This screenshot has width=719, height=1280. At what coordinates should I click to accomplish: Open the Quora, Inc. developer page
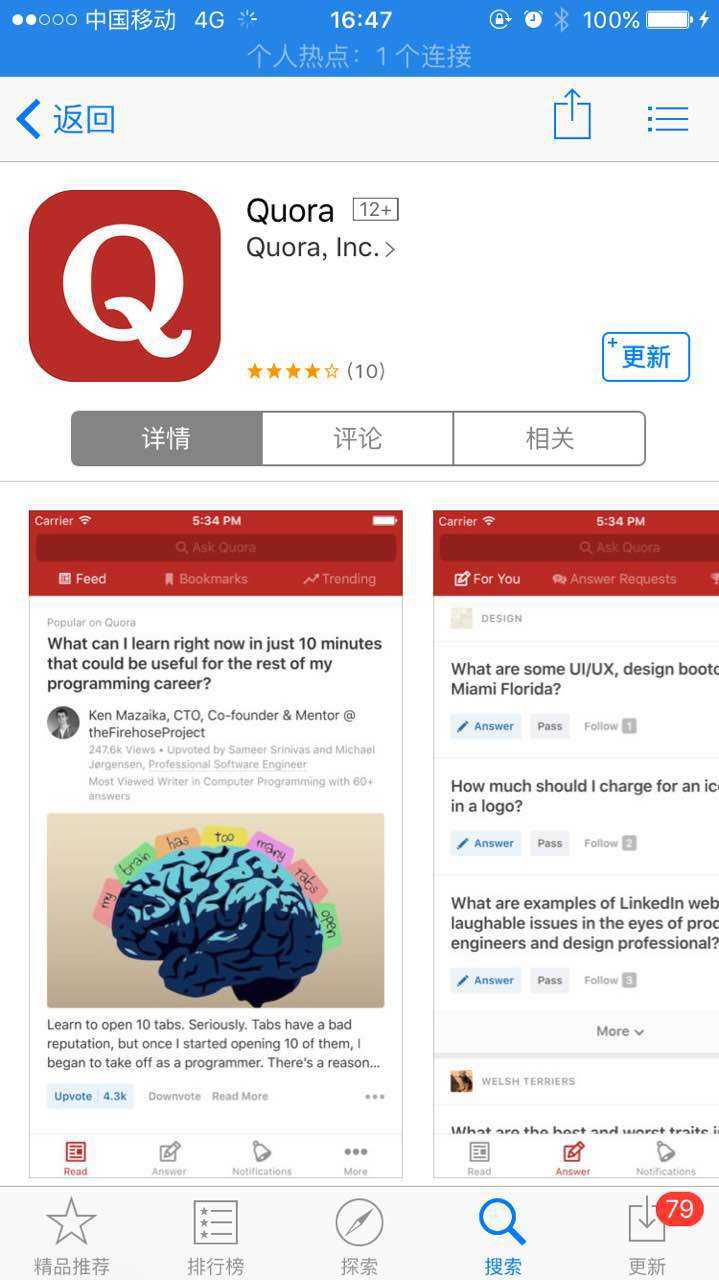coord(320,248)
